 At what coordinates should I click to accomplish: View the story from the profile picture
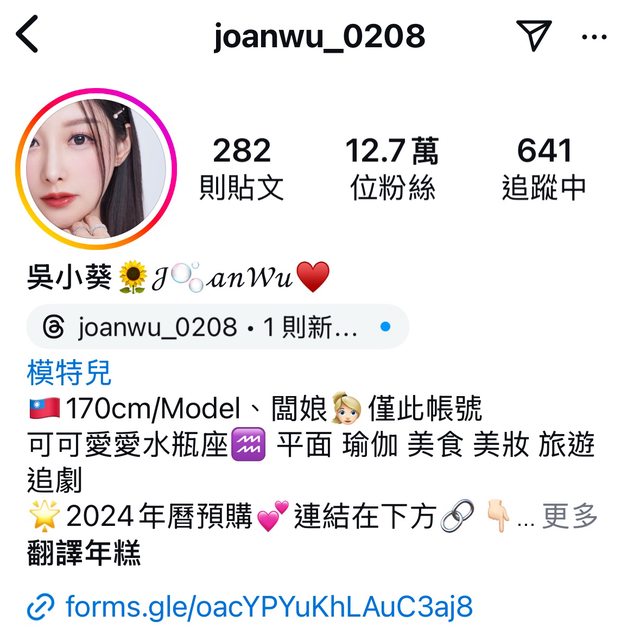[96, 170]
